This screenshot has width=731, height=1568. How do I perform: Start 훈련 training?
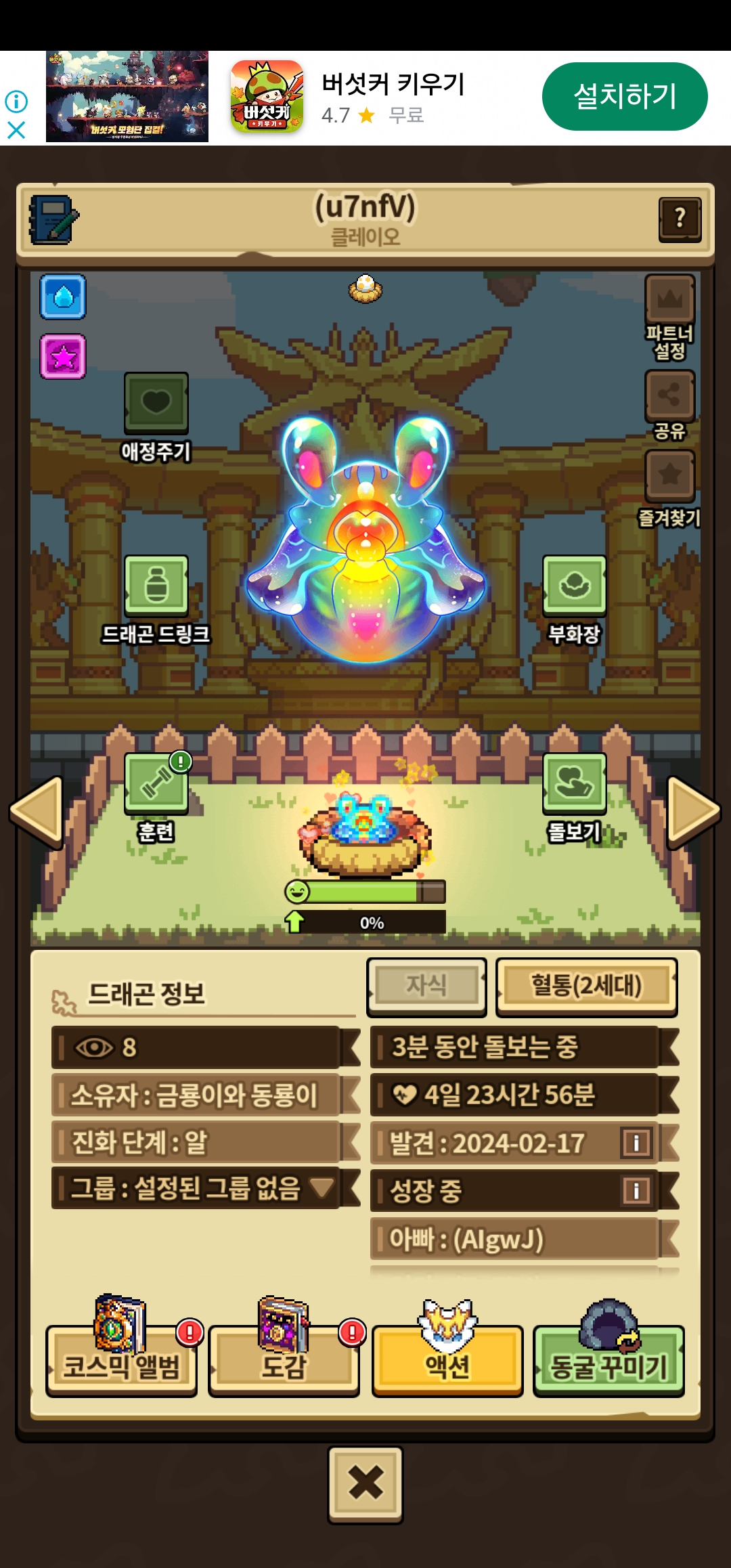coord(156,783)
